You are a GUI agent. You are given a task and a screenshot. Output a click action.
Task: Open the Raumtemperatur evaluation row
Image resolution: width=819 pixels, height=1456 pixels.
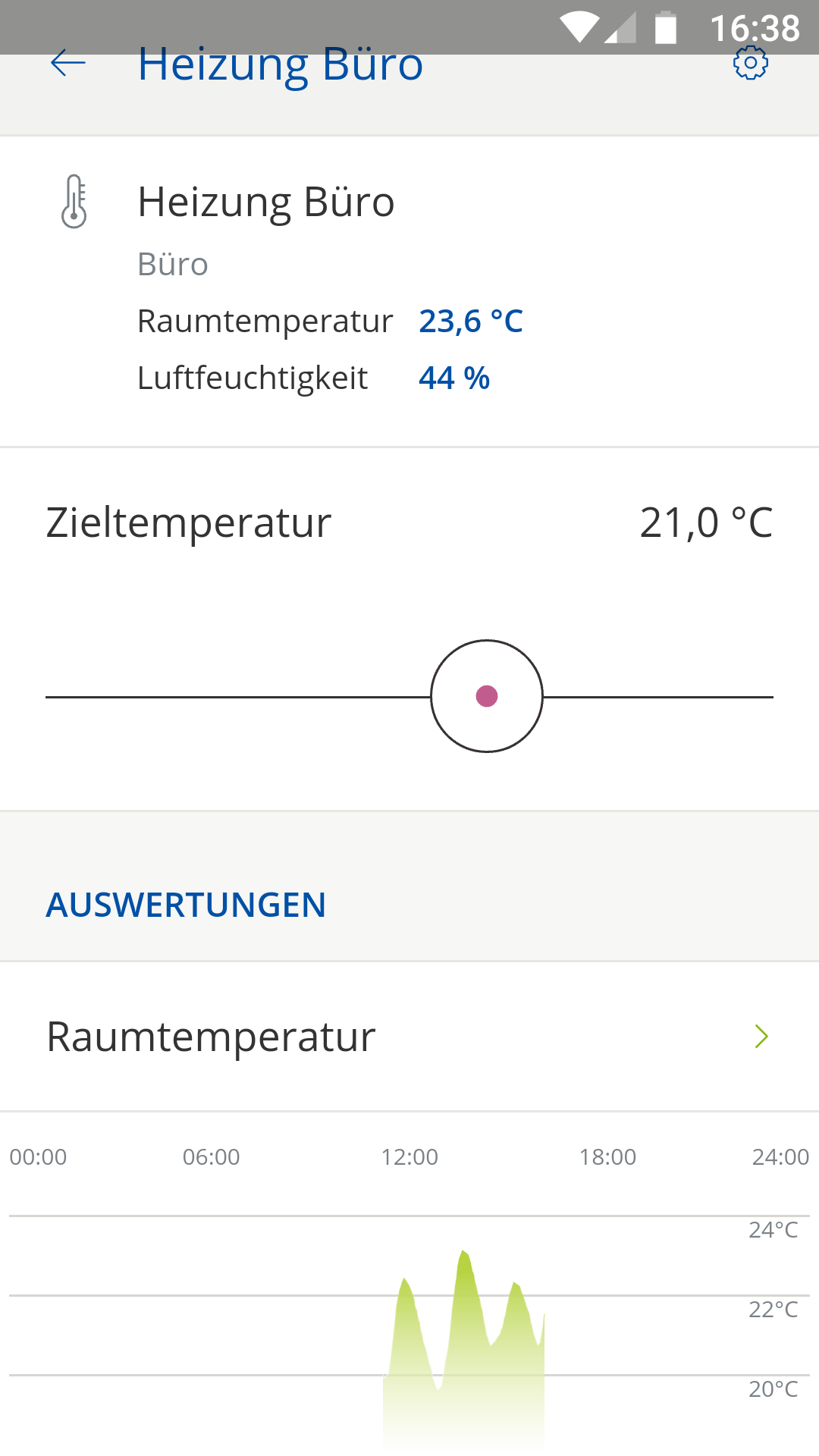(409, 1037)
